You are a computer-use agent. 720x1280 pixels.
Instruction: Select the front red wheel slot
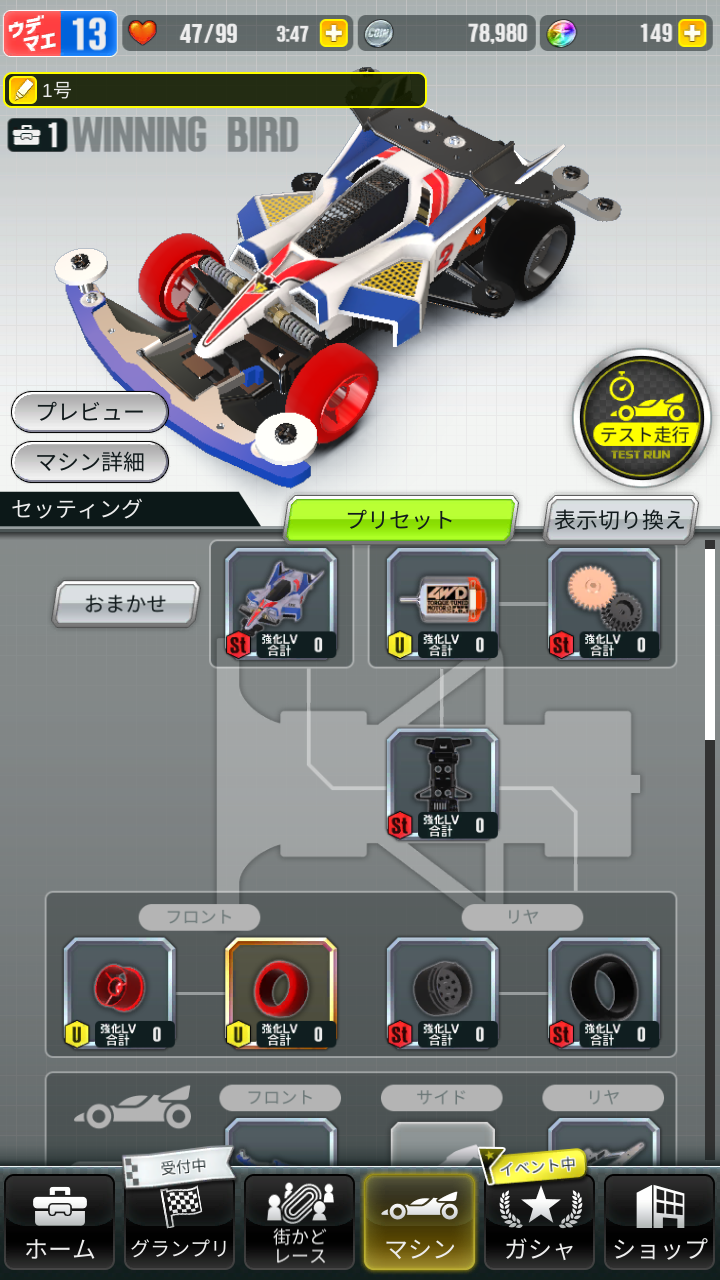[x=119, y=994]
